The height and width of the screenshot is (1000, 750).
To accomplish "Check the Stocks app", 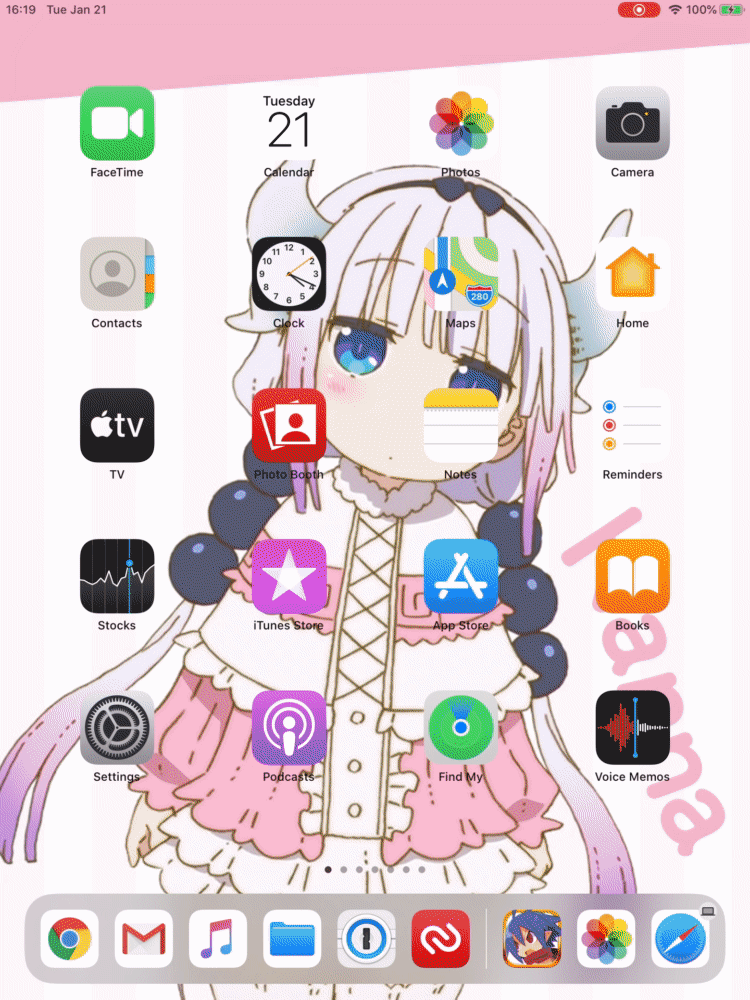I will [x=117, y=576].
